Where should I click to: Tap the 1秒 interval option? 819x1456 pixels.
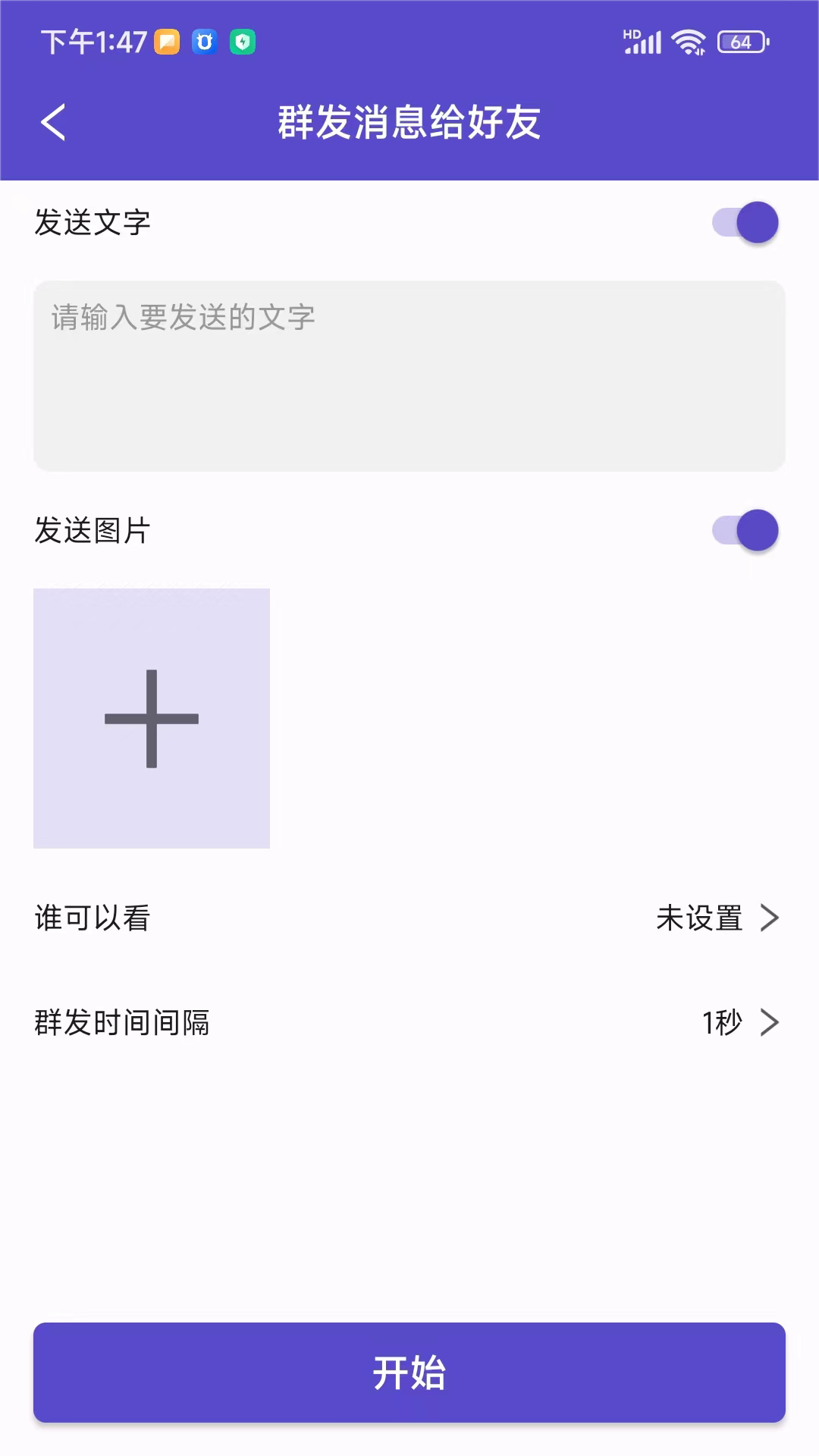[720, 1022]
